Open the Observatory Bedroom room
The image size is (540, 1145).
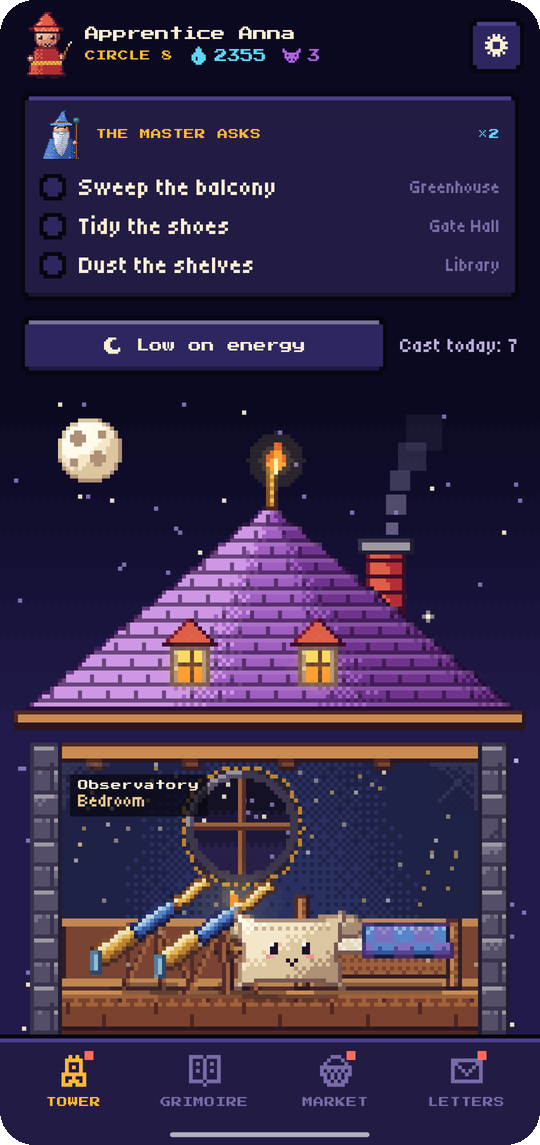coord(268,887)
